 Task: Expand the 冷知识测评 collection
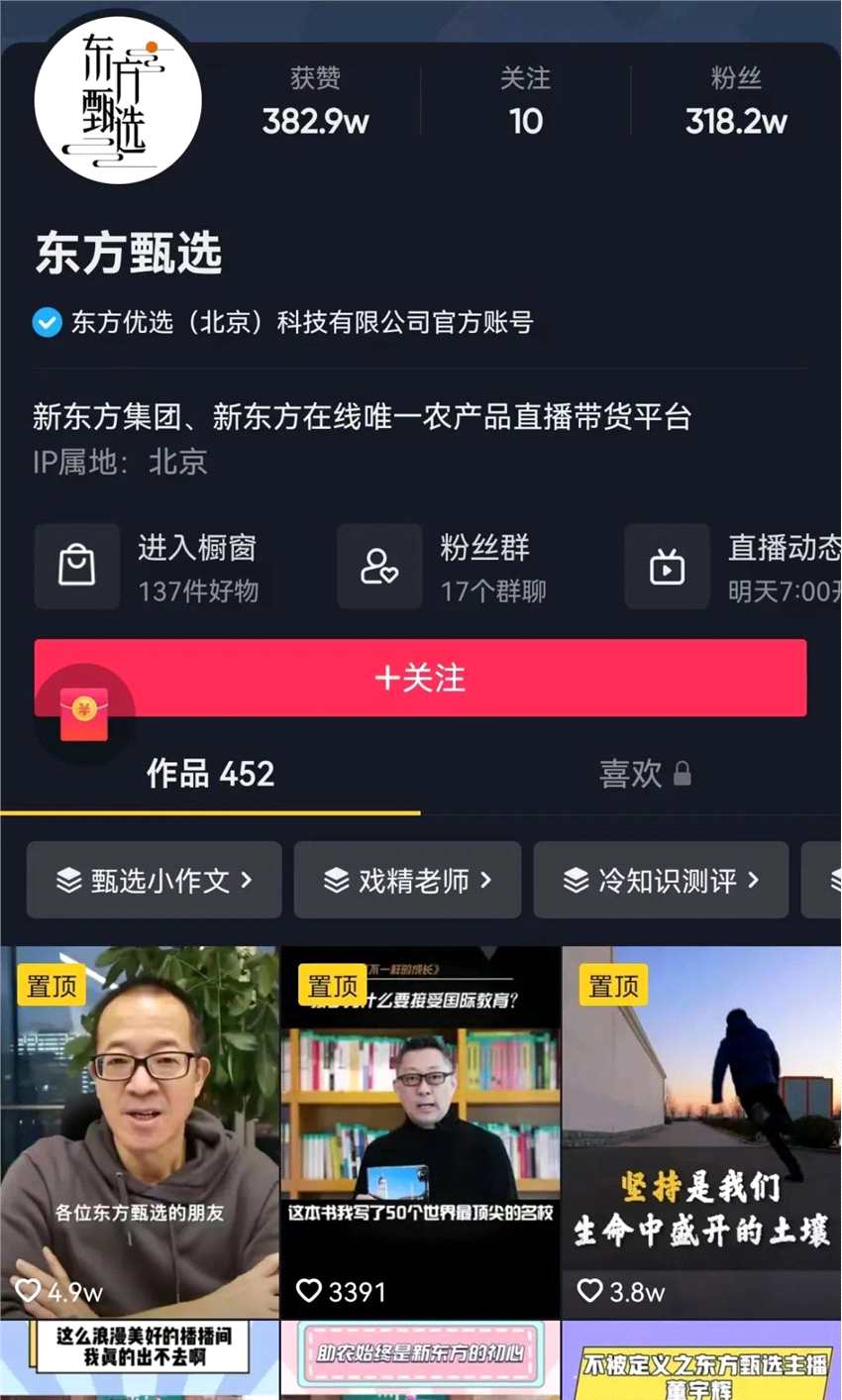(x=661, y=880)
